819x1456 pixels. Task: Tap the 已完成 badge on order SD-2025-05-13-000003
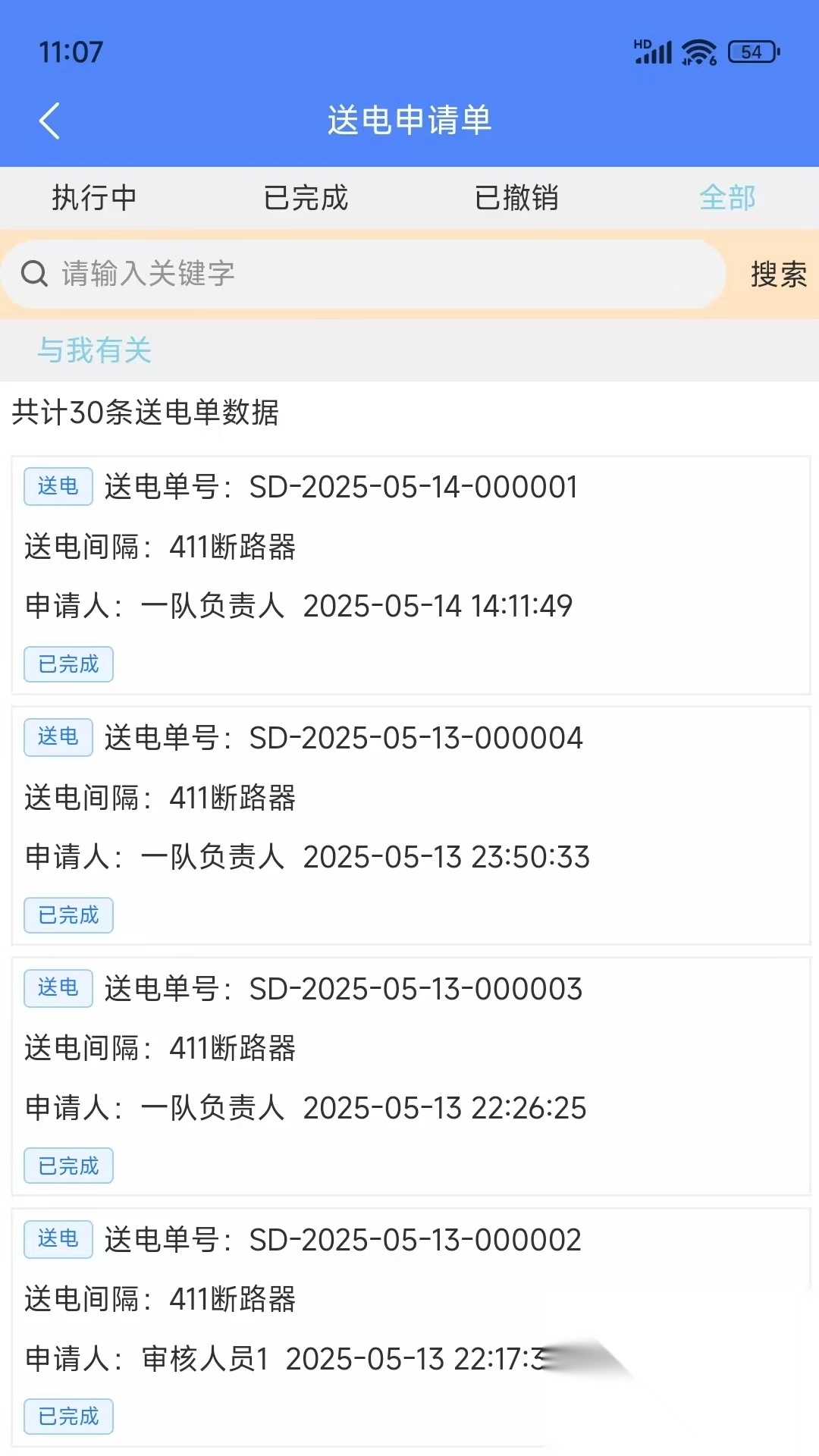coord(68,1166)
